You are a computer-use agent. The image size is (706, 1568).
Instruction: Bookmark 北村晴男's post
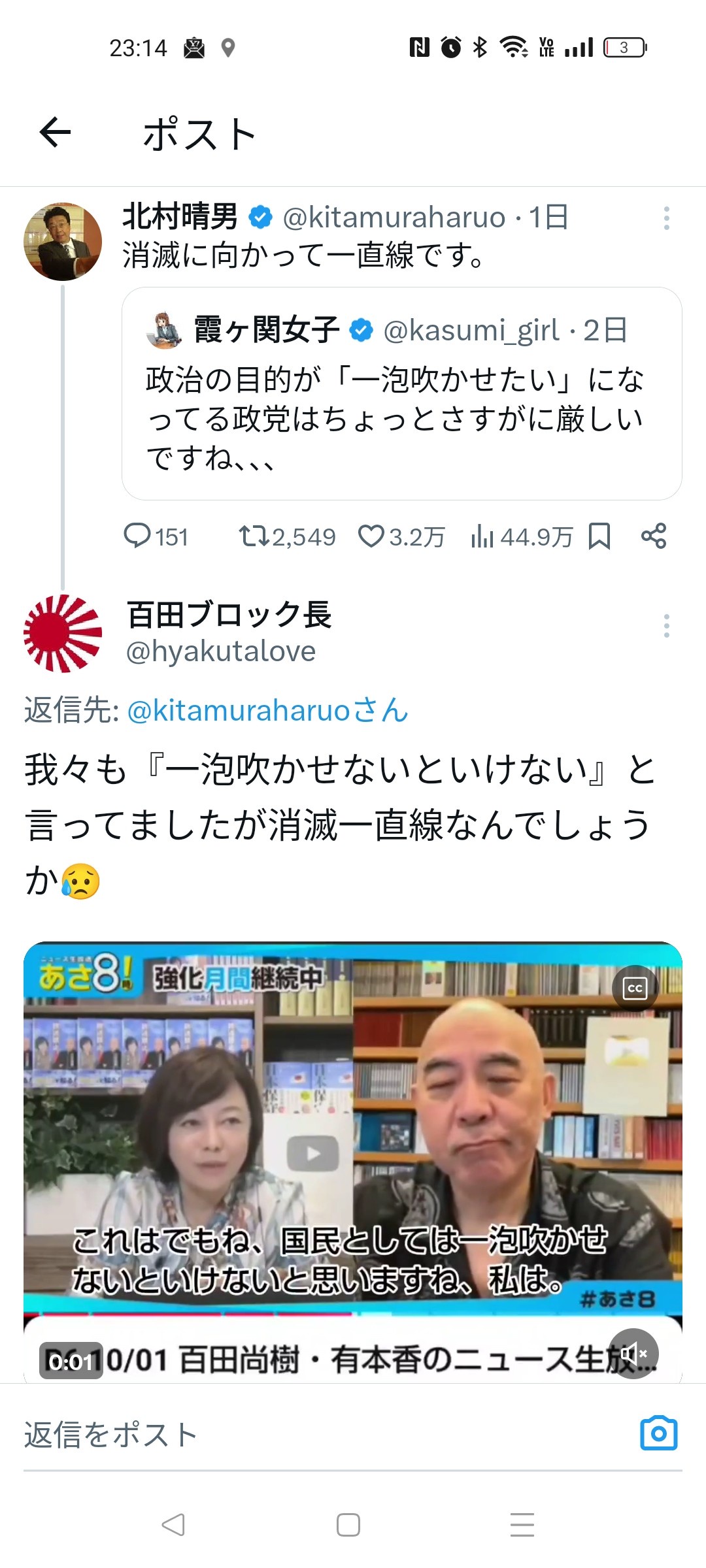[599, 536]
